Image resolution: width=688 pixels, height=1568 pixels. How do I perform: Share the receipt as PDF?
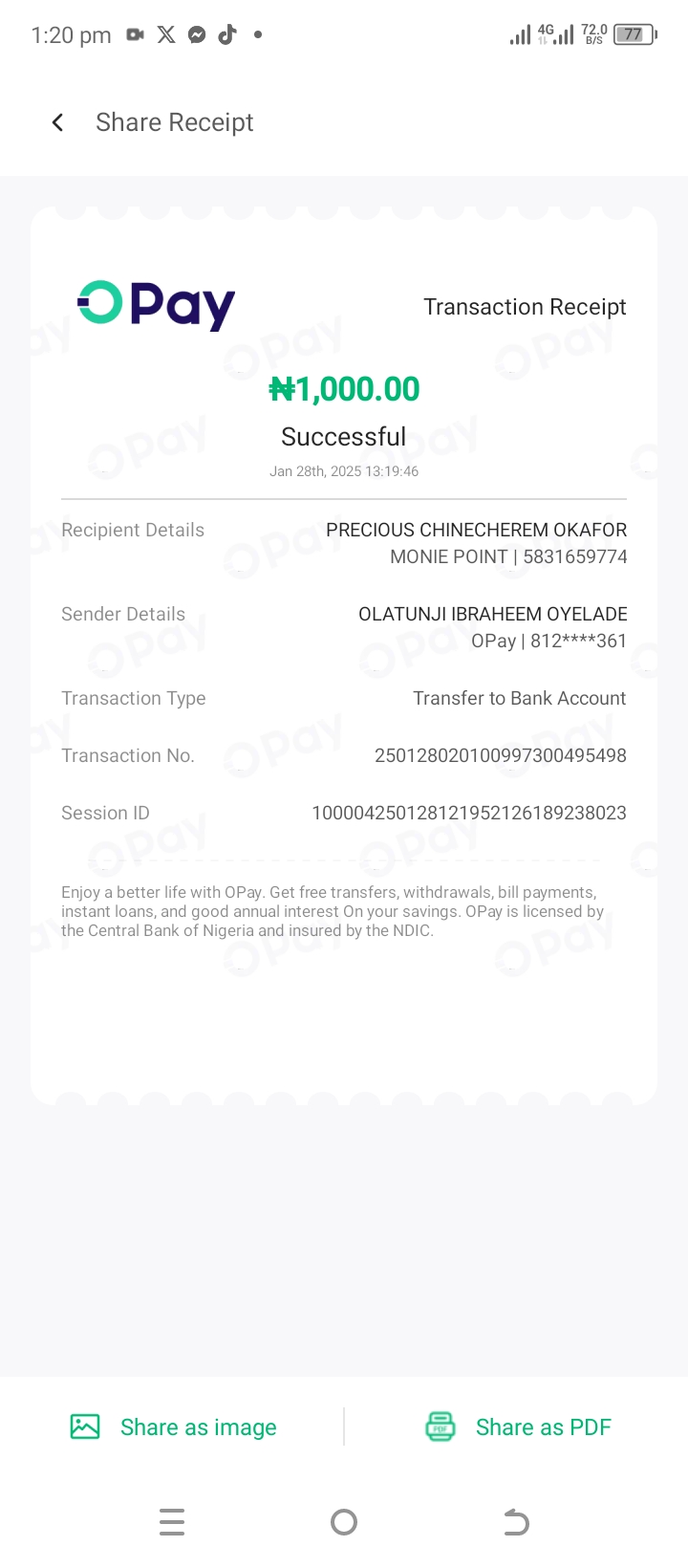tap(518, 1427)
